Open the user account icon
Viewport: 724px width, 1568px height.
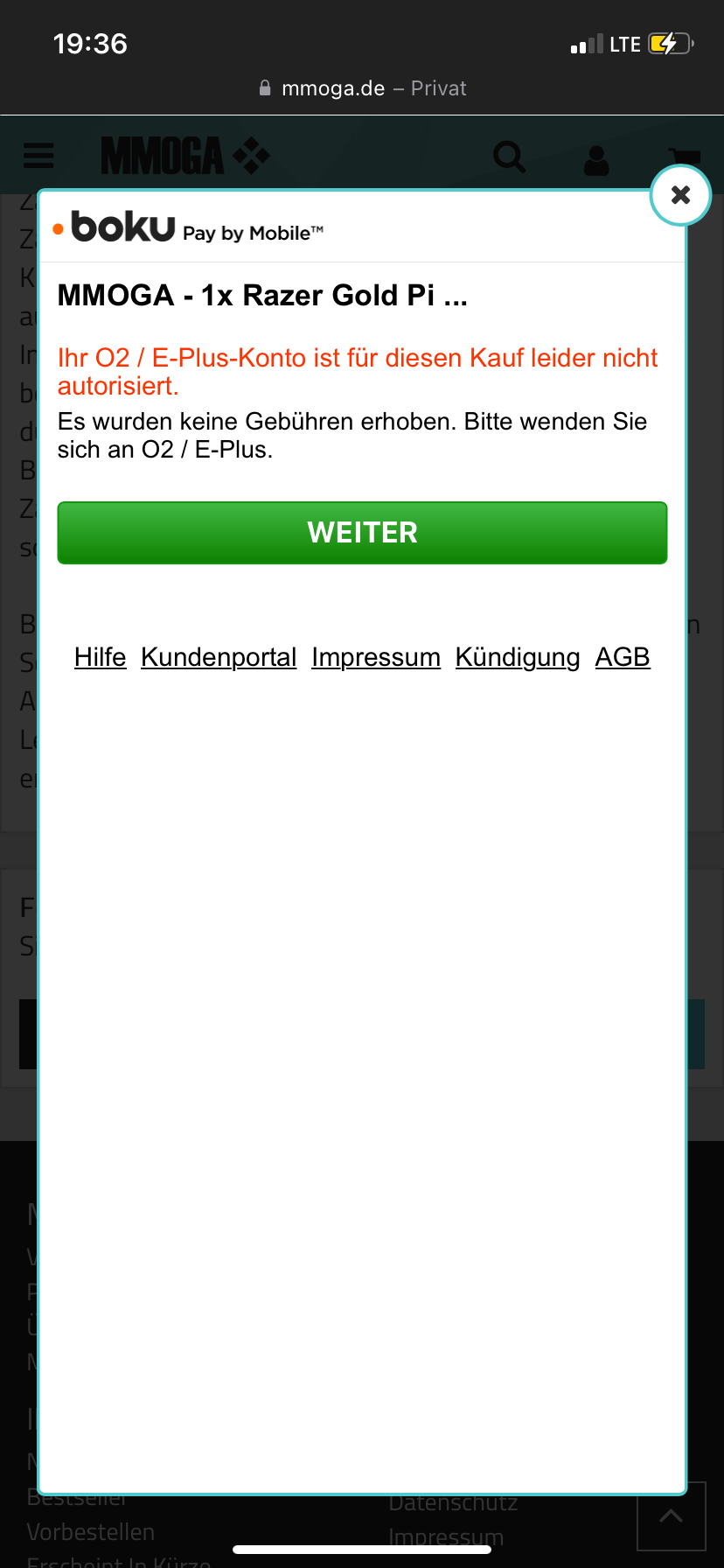pos(596,159)
